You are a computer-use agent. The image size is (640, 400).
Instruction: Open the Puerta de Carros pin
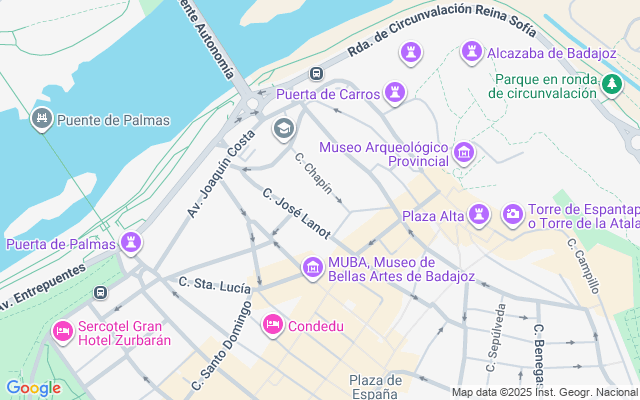[x=396, y=94]
